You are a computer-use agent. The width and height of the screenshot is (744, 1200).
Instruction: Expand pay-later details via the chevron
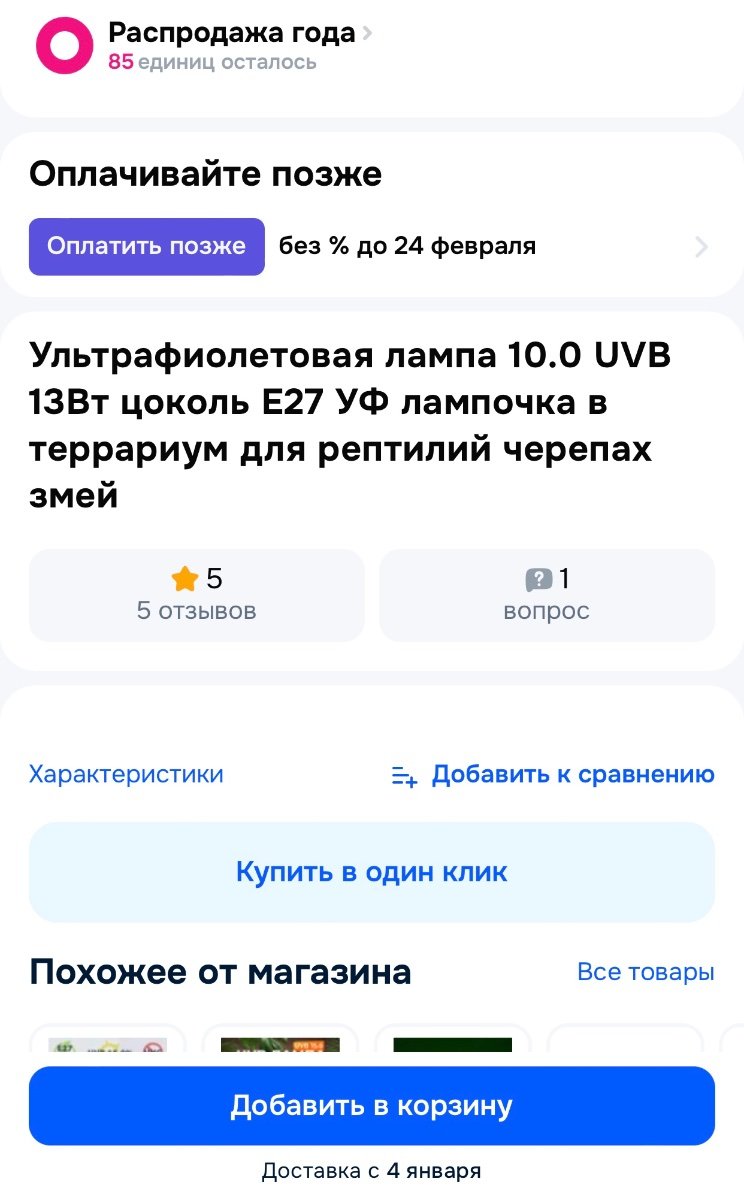pyautogui.click(x=701, y=247)
